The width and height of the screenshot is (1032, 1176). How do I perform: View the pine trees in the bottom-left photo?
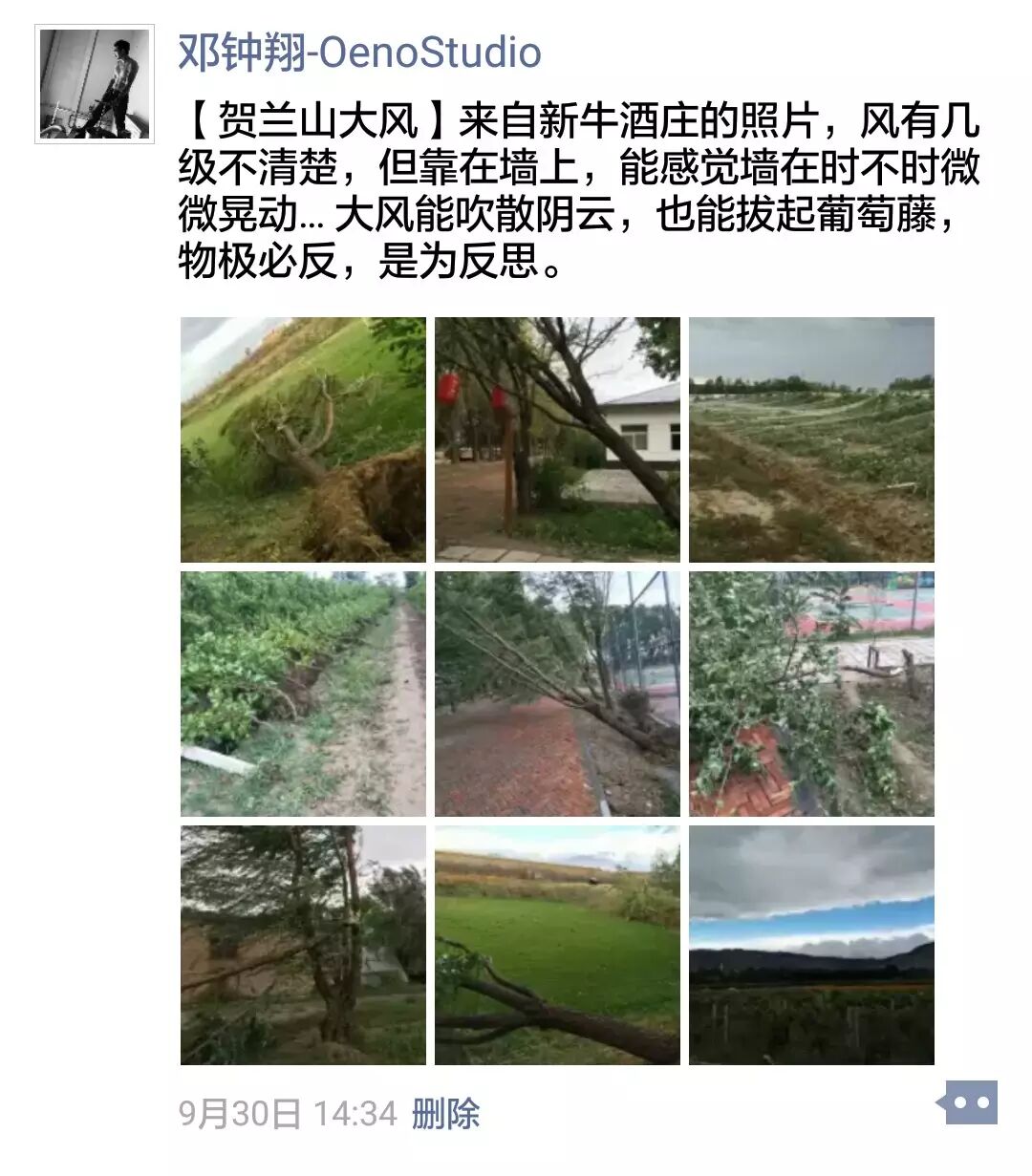tap(303, 946)
